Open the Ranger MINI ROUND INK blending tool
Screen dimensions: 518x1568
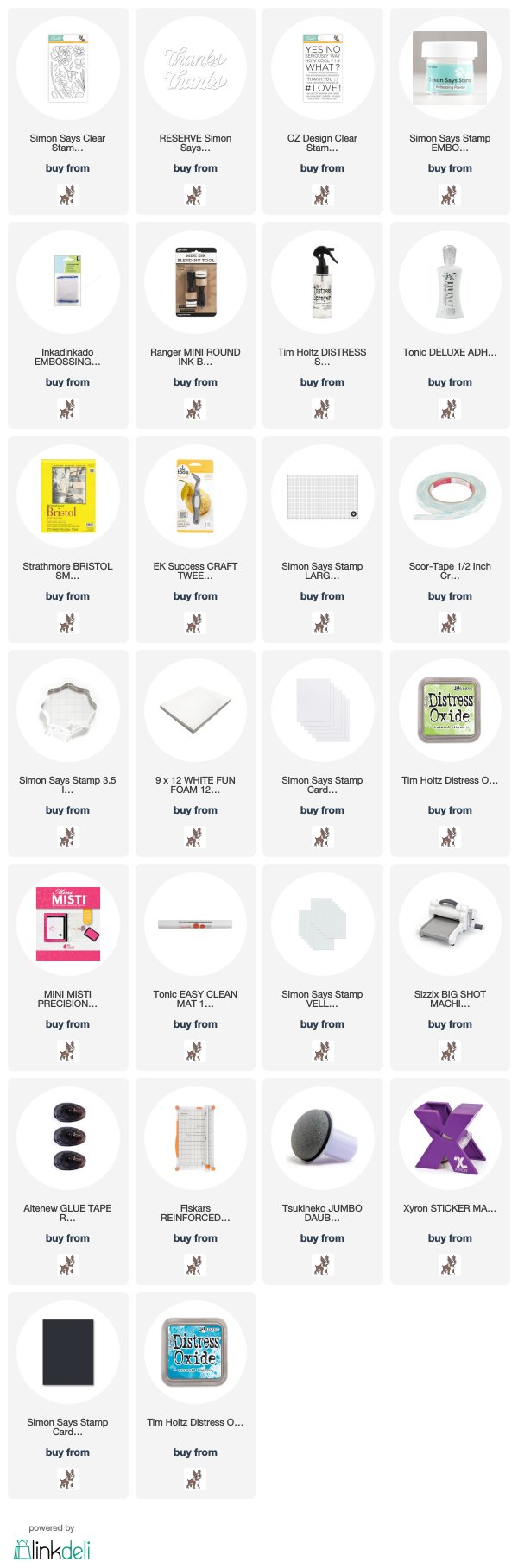click(195, 283)
